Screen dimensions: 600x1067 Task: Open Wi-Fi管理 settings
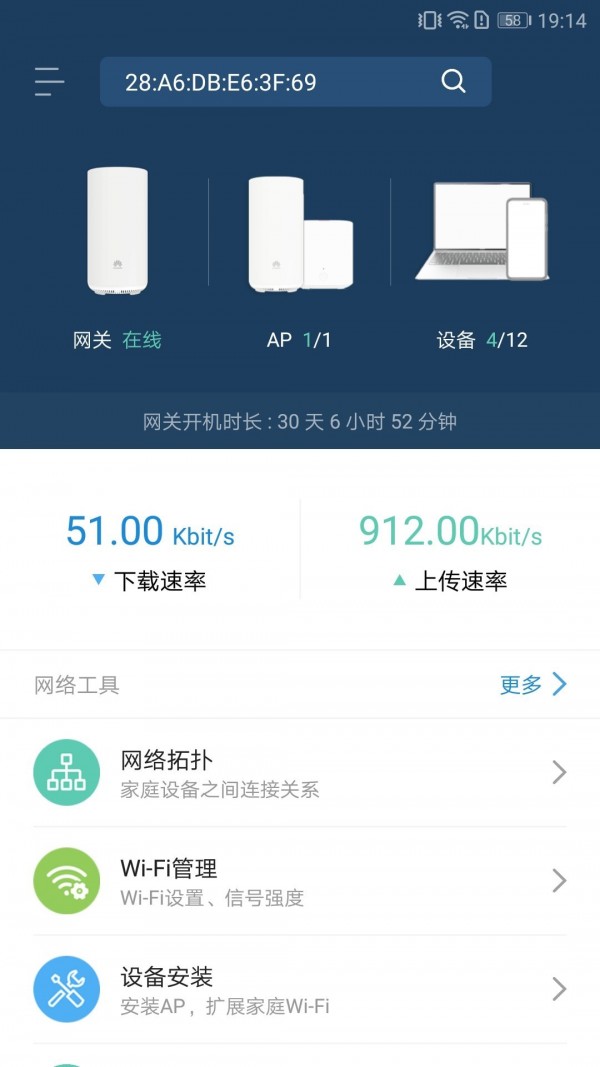300,881
